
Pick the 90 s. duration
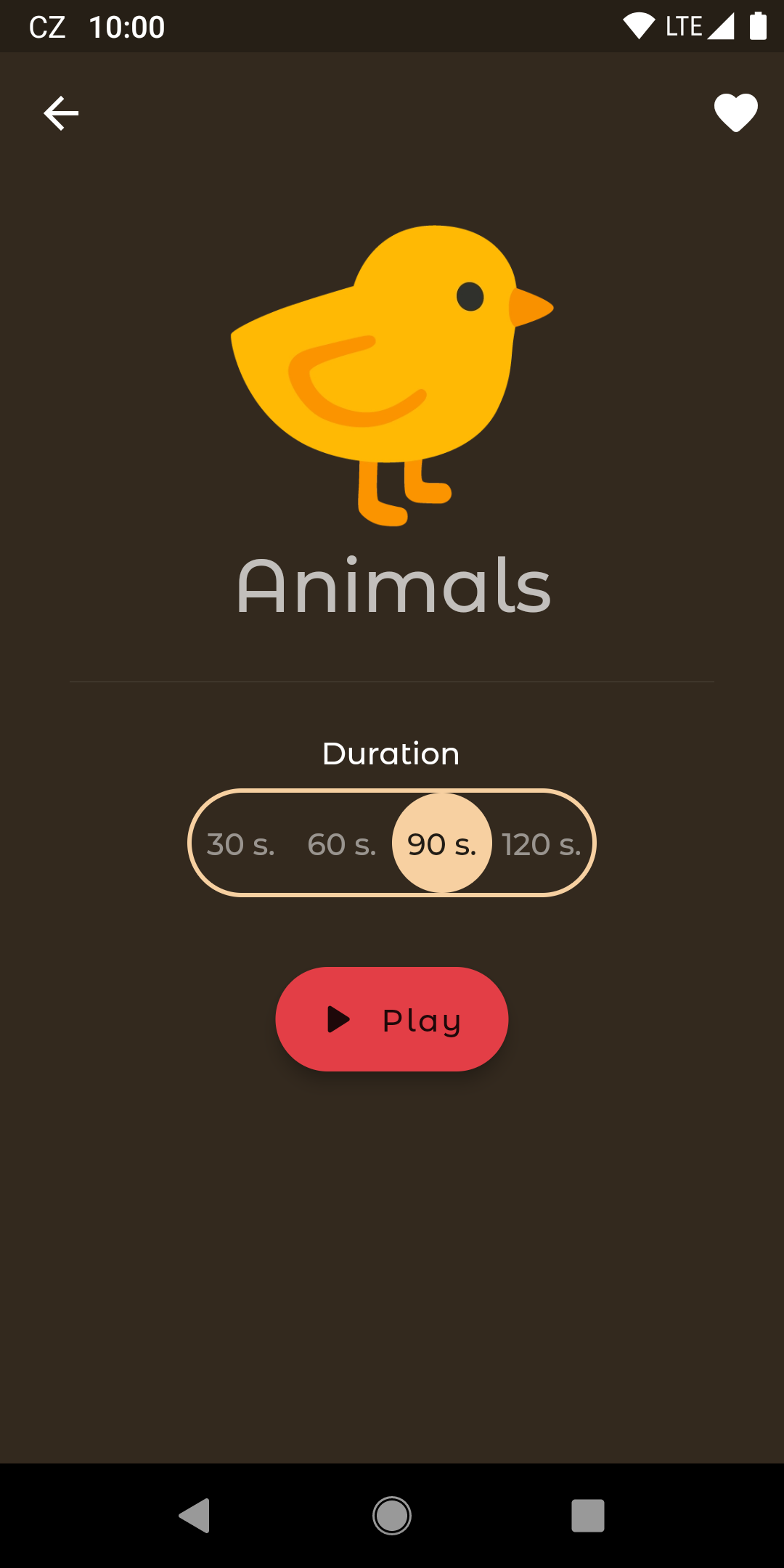pos(441,844)
